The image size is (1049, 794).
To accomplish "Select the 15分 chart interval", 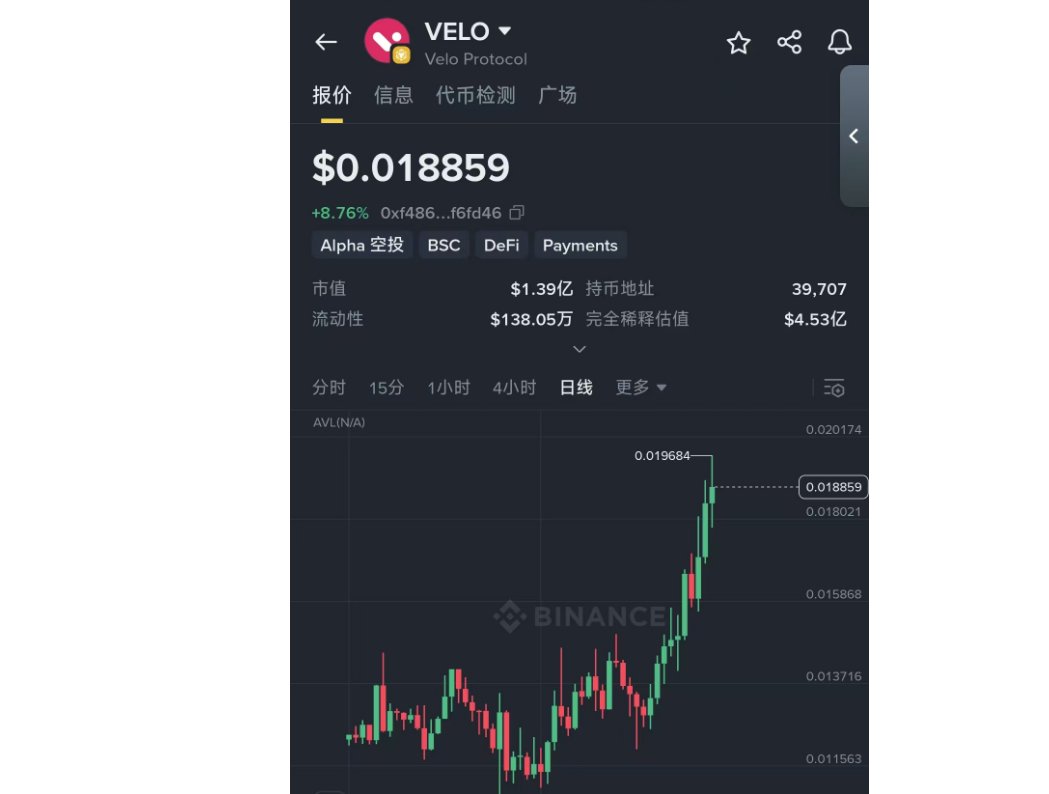I will pos(386,388).
